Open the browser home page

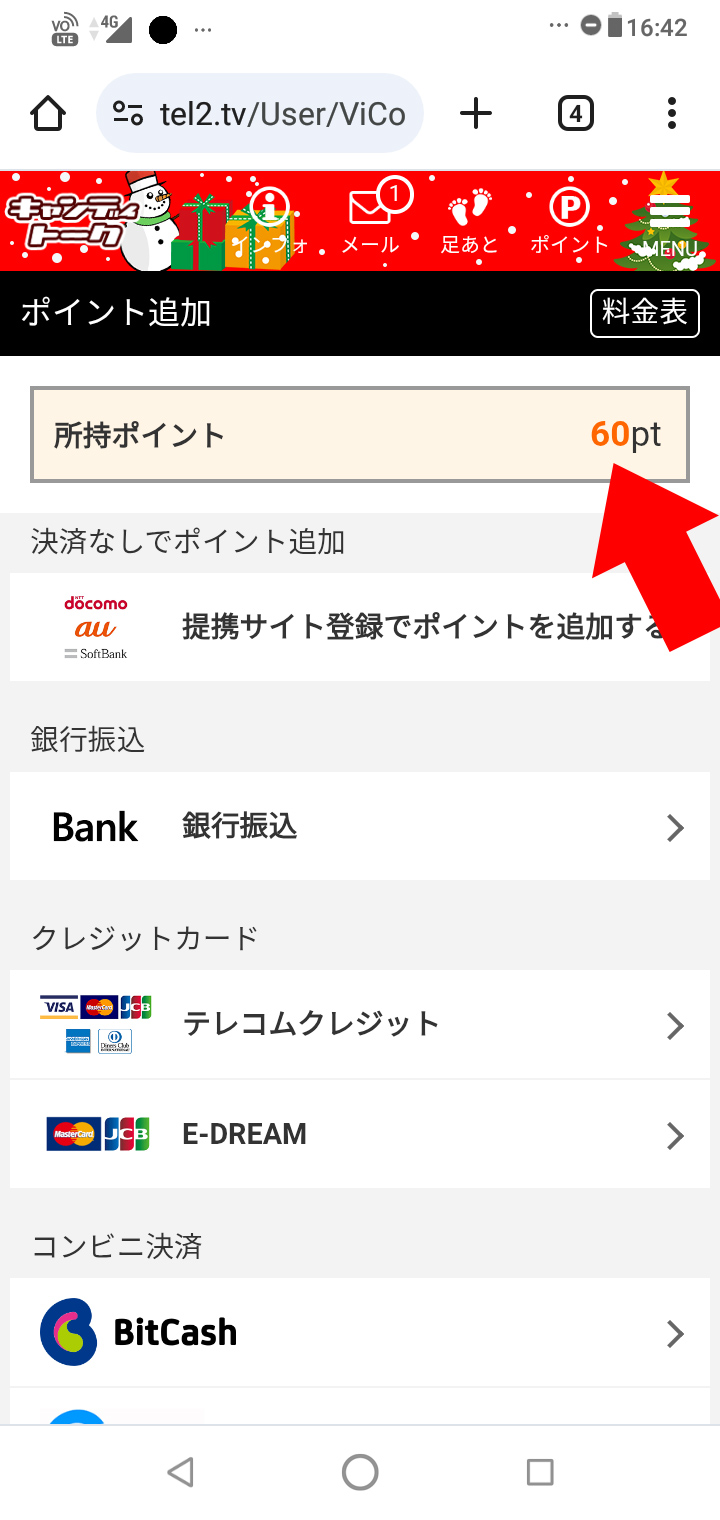[x=48, y=114]
